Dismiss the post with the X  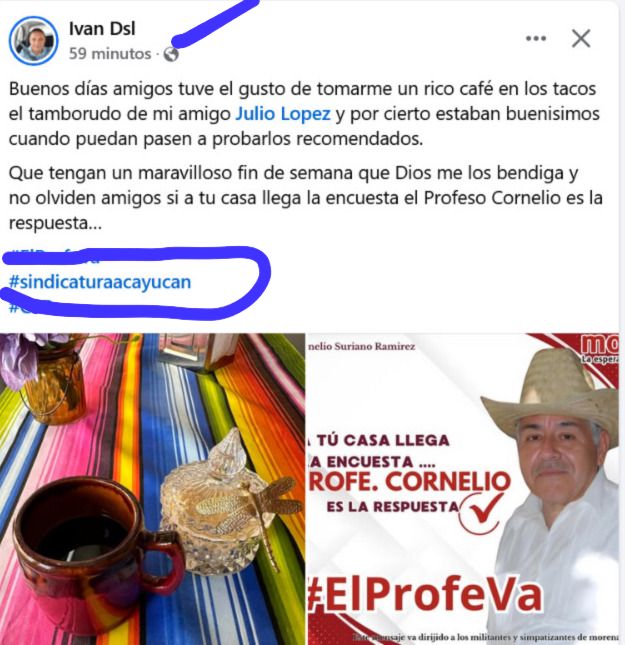click(581, 39)
